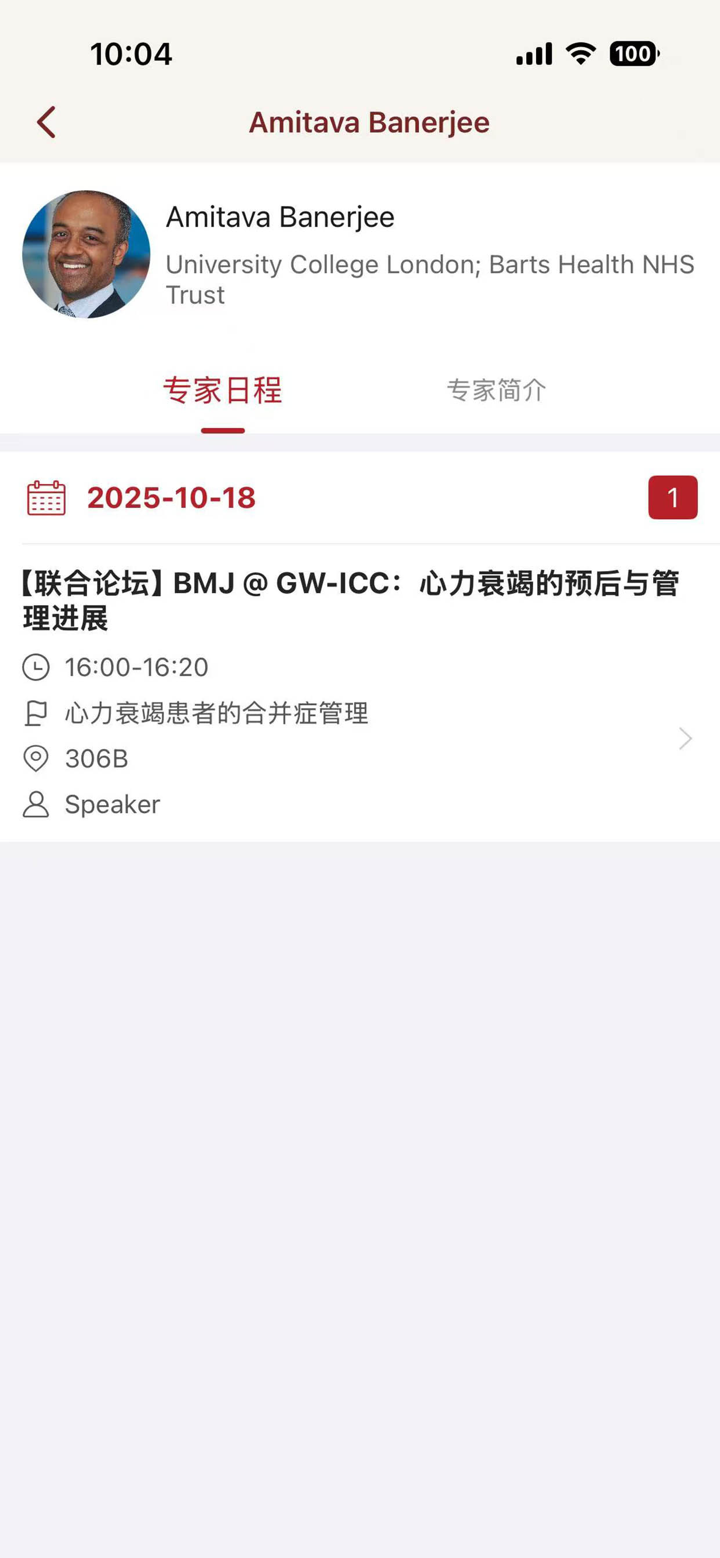Tap the battery indicator showing 100
720x1558 pixels.
click(x=634, y=54)
